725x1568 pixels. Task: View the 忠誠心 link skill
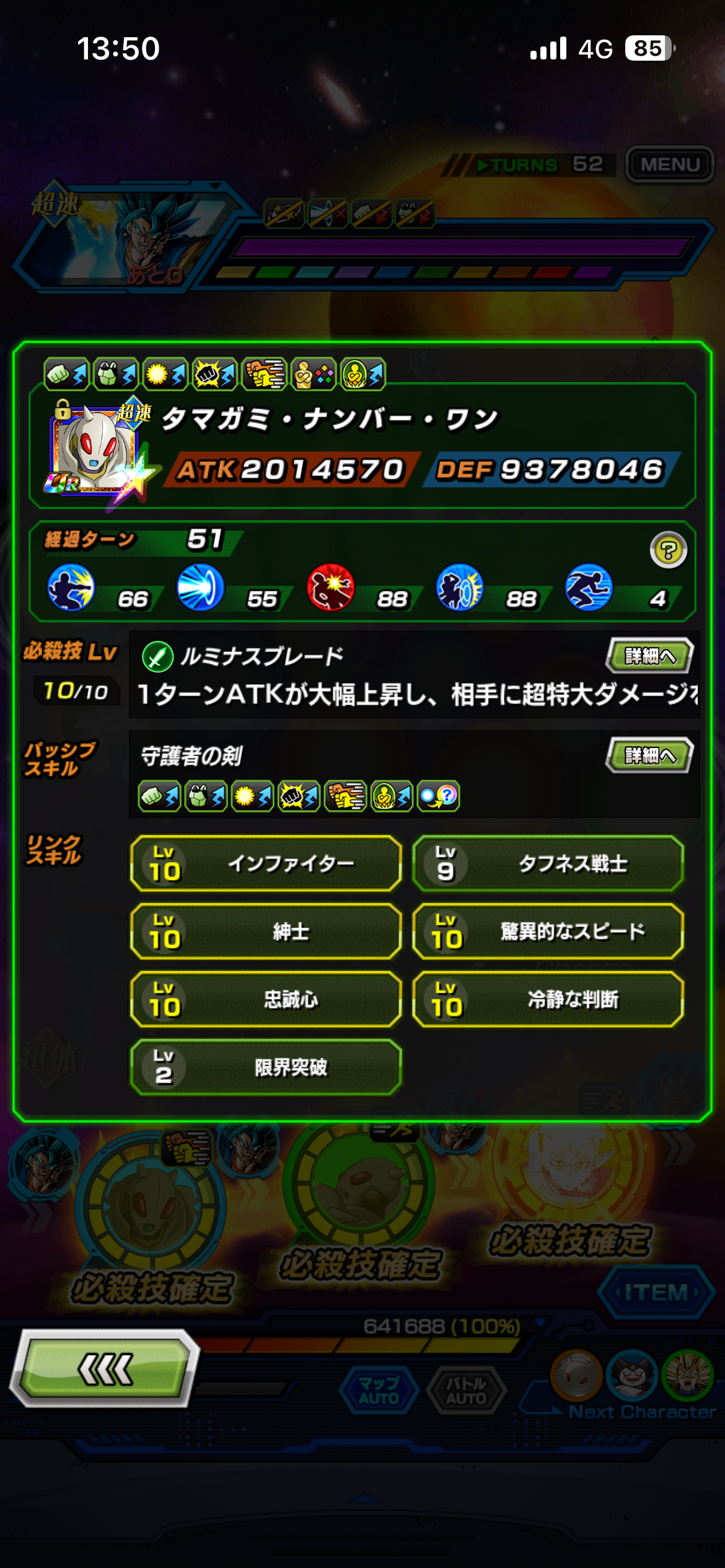(266, 999)
